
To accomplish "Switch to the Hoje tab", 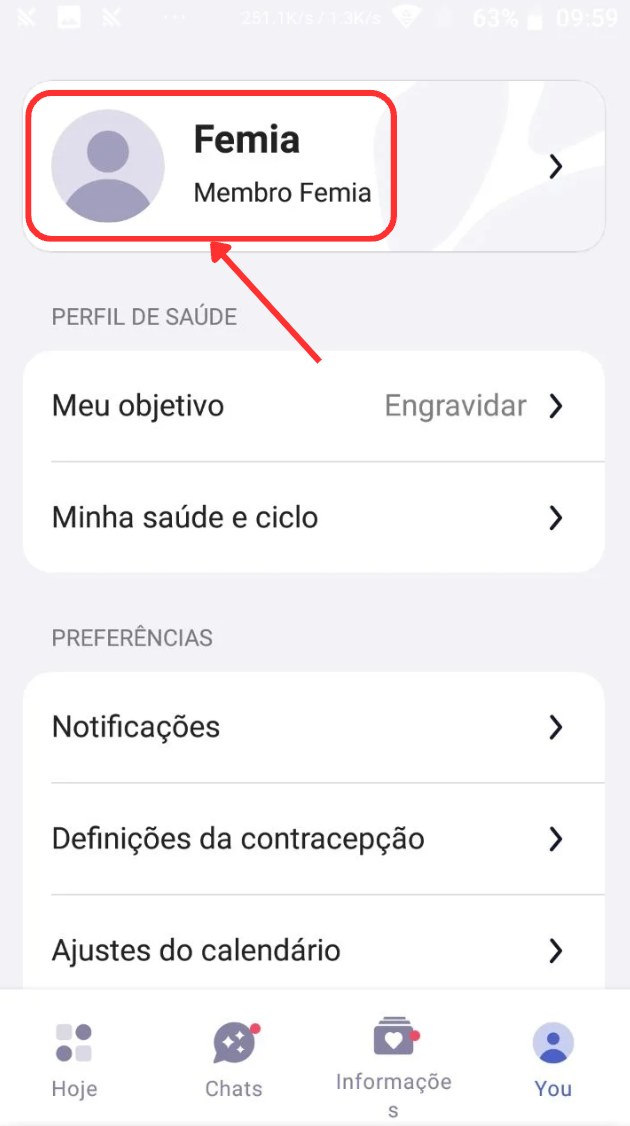I will pyautogui.click(x=74, y=1059).
